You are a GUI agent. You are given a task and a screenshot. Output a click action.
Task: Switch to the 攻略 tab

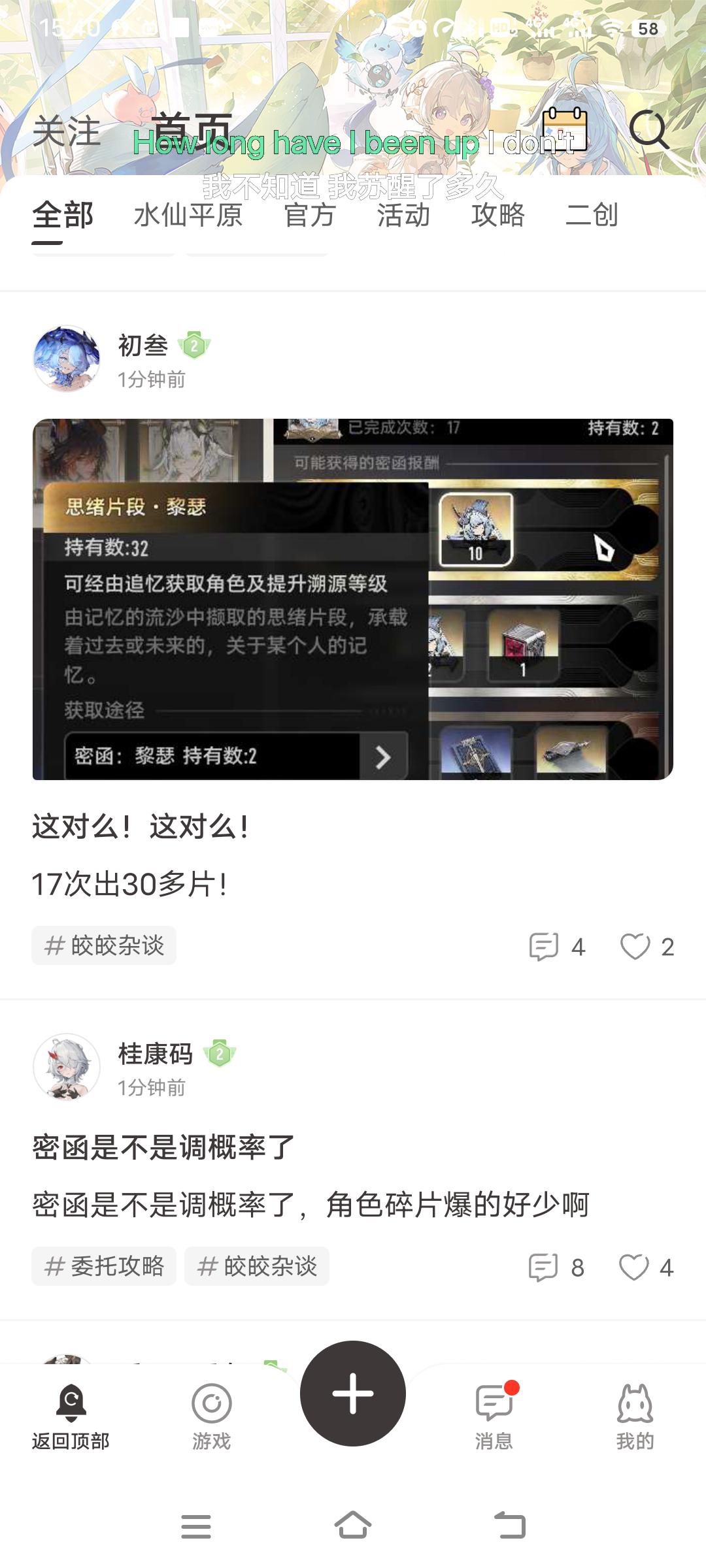(498, 216)
